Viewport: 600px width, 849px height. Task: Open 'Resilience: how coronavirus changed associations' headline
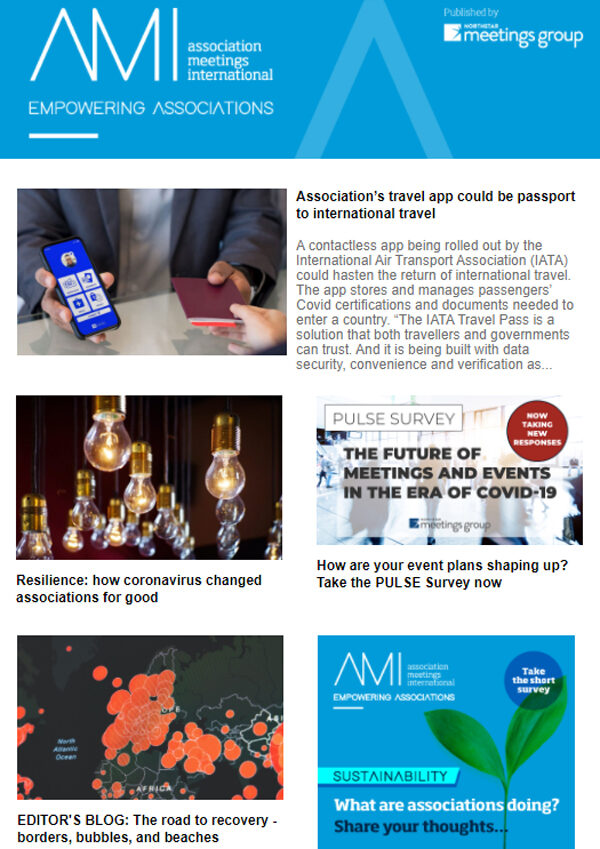click(138, 589)
